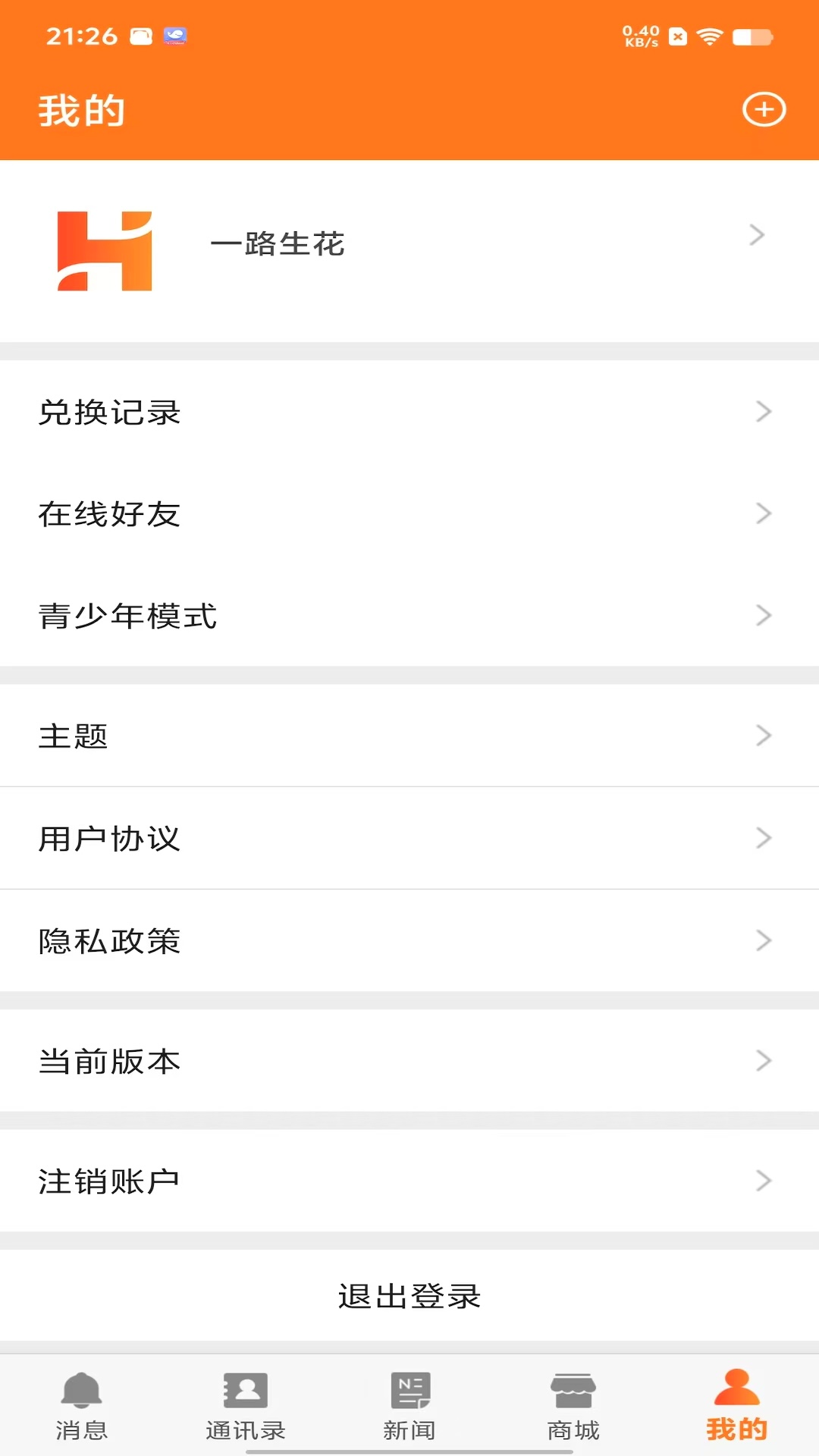This screenshot has width=819, height=1456.
Task: Tap 退出登录 to log out
Action: click(x=409, y=1296)
